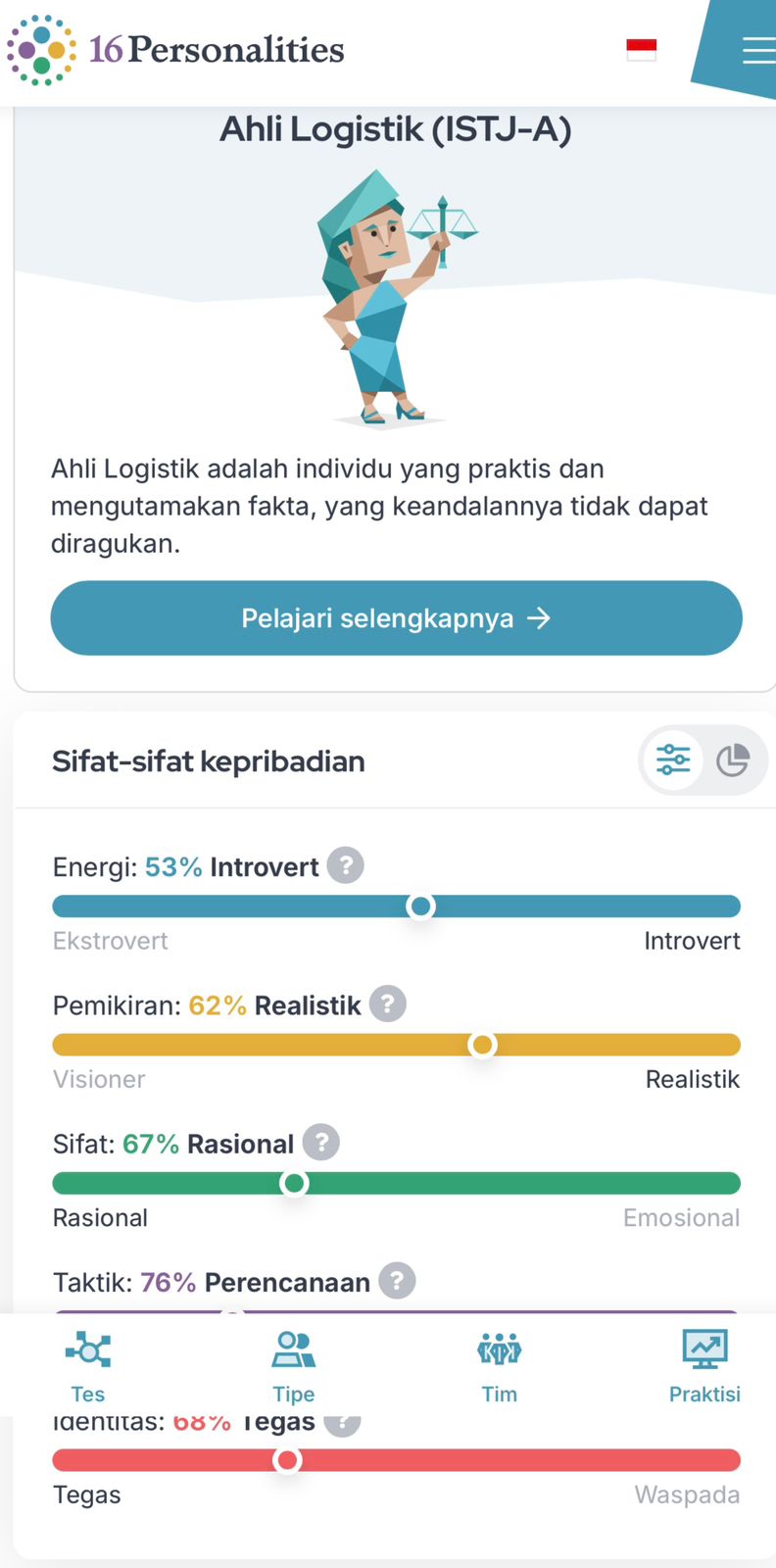Open the Praktisi tab
The width and height of the screenshot is (776, 1568).
(x=704, y=1365)
